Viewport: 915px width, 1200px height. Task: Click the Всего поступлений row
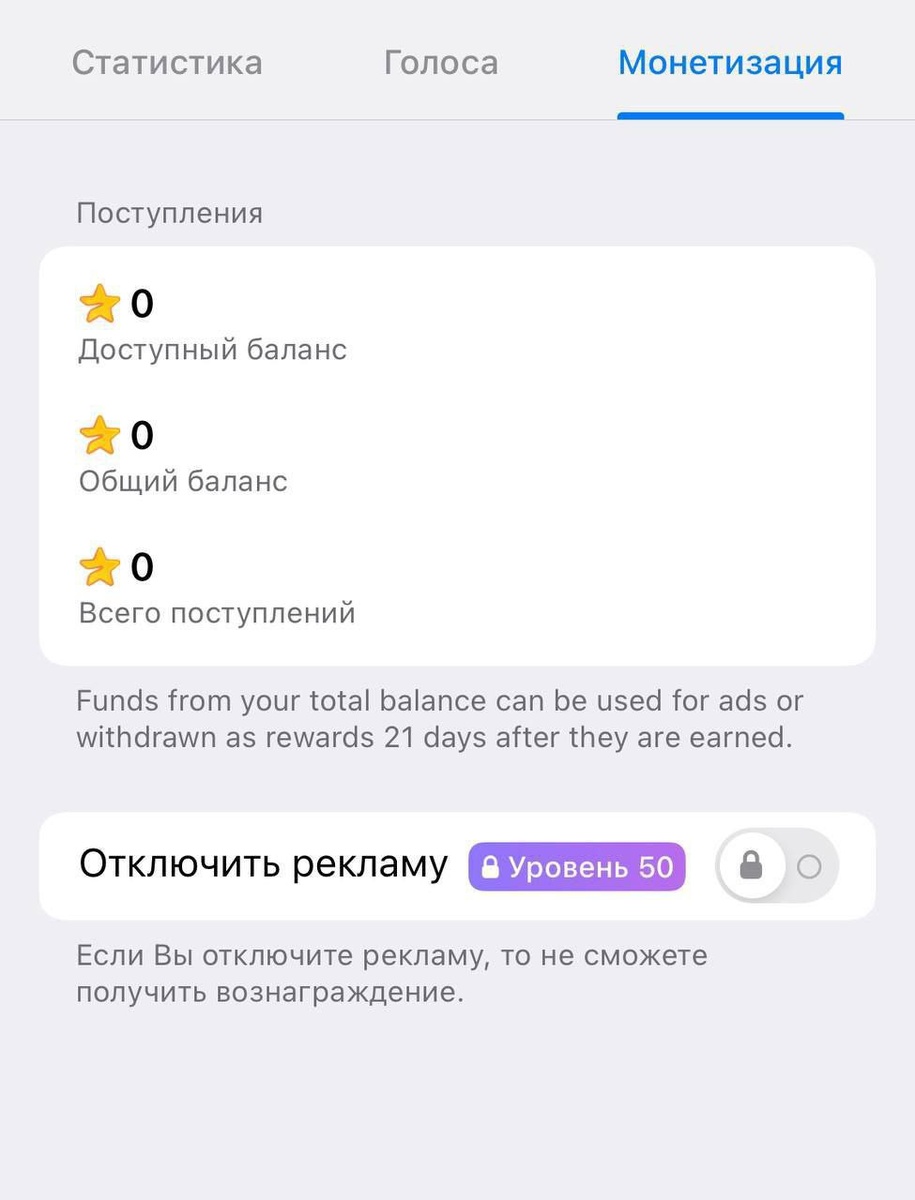coord(216,613)
